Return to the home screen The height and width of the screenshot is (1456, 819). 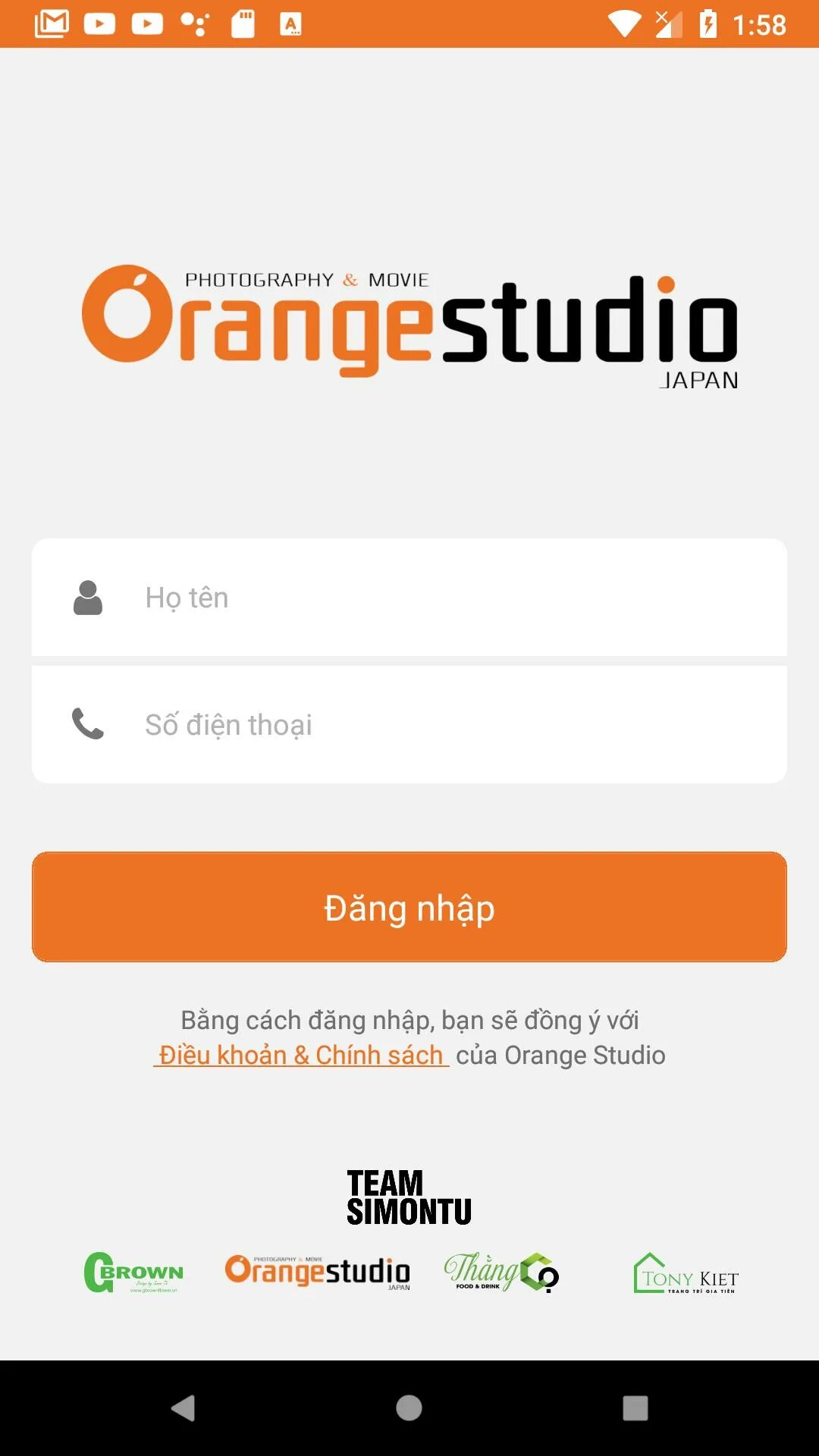click(x=409, y=1408)
